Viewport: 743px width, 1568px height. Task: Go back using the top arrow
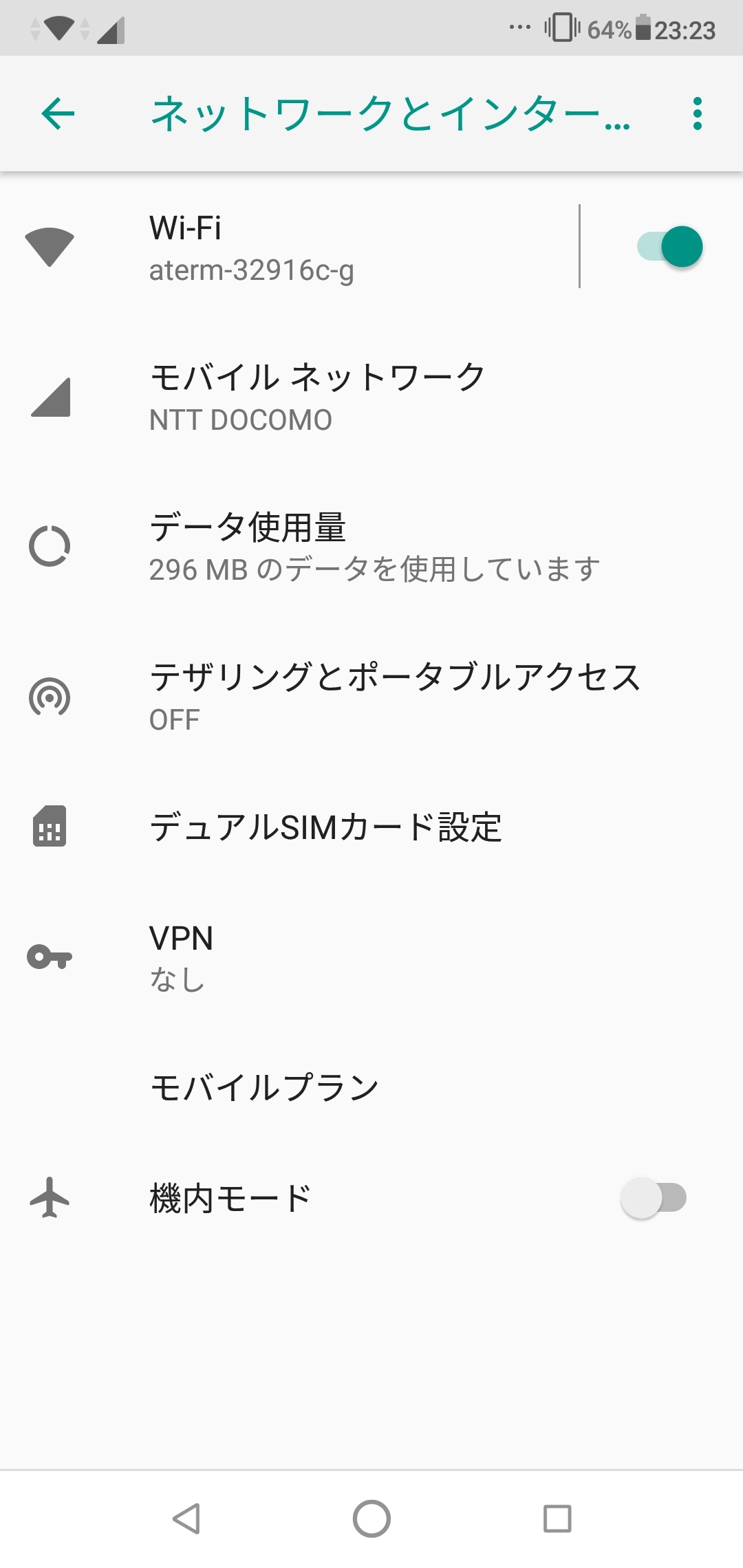tap(58, 113)
